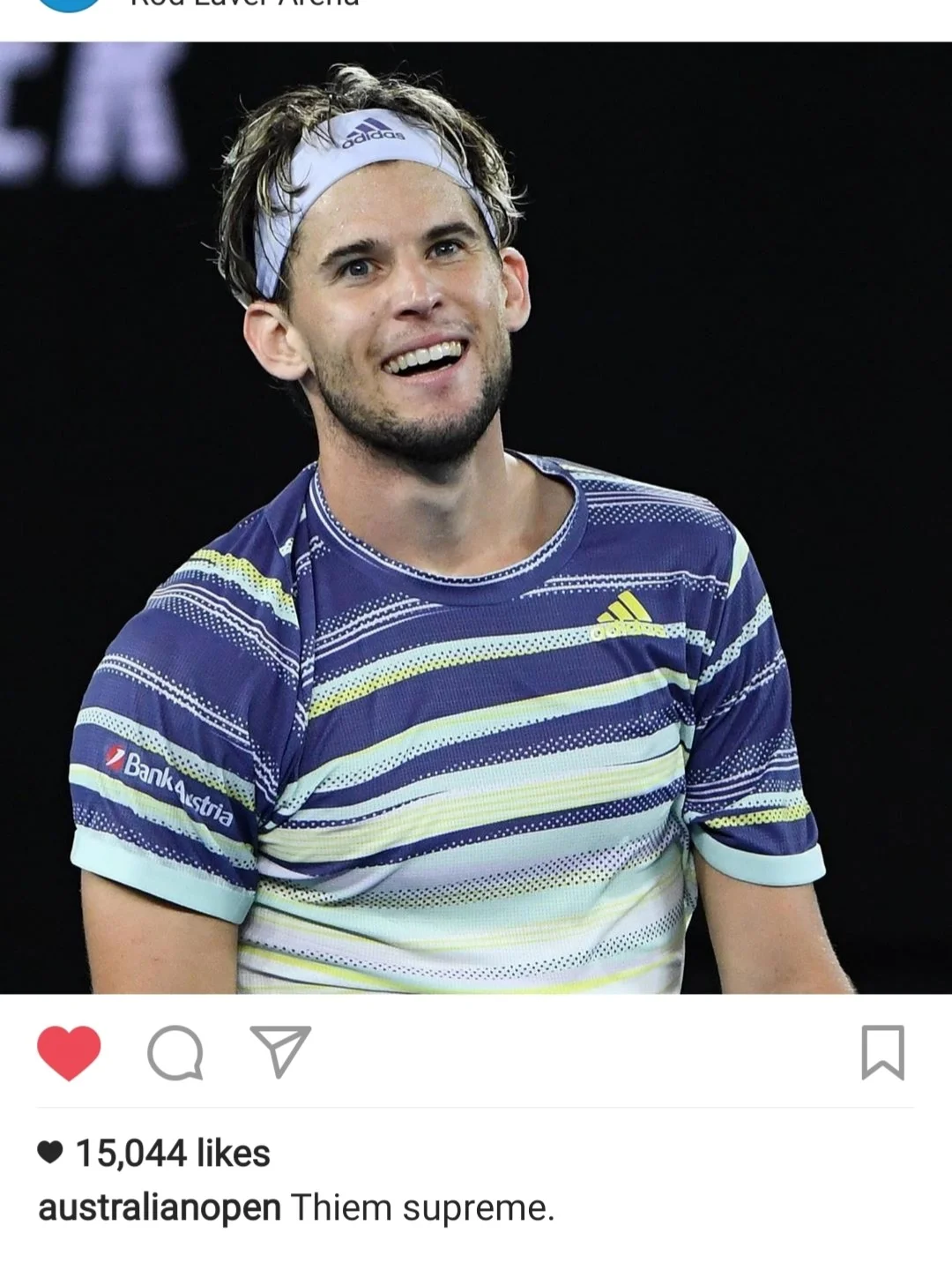Unlike the post with the red heart
Screen dimensions: 952x1270
click(x=69, y=1052)
